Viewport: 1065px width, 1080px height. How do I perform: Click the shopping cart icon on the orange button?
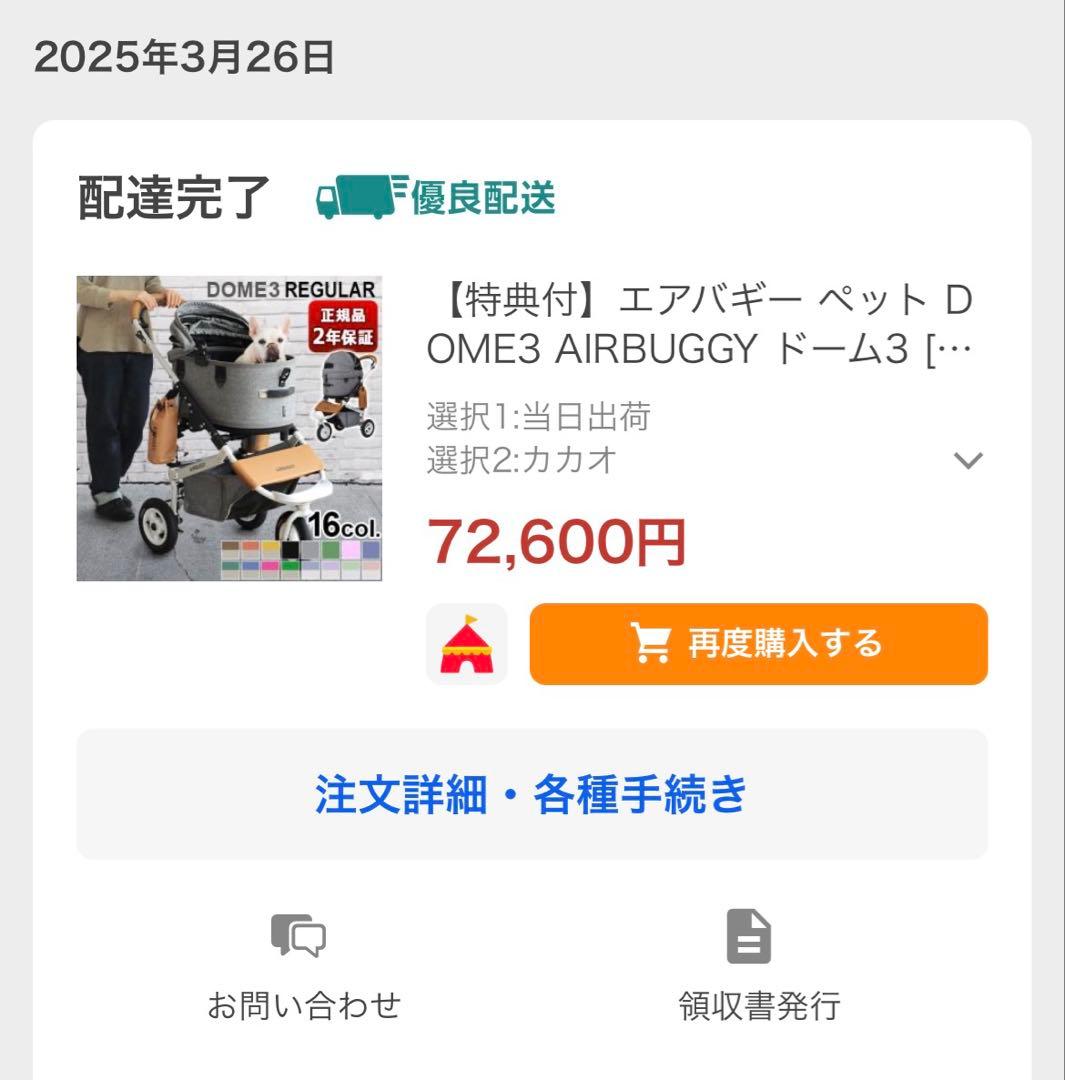click(x=652, y=644)
